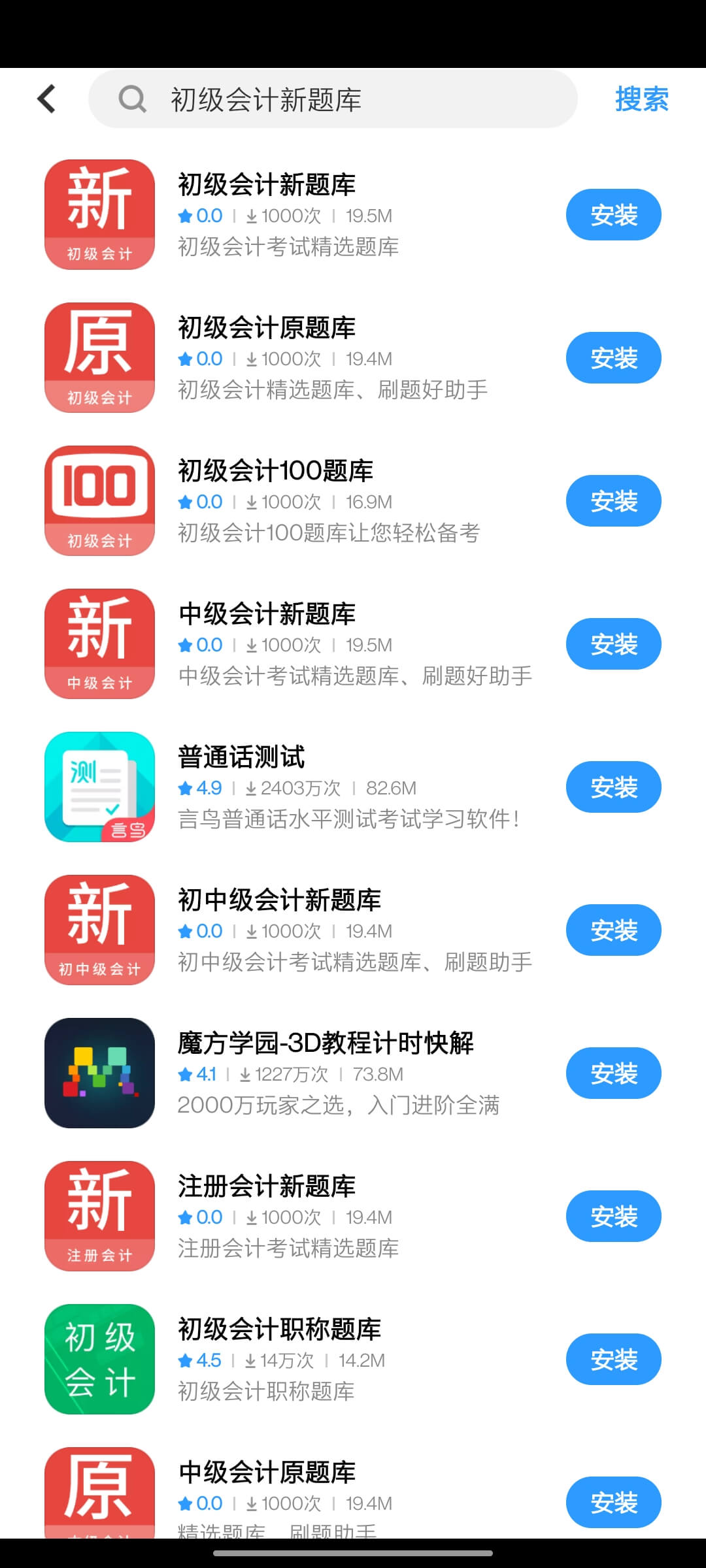The image size is (706, 1568).
Task: Open the green 初级会计职称题库 app icon
Action: tap(99, 1359)
